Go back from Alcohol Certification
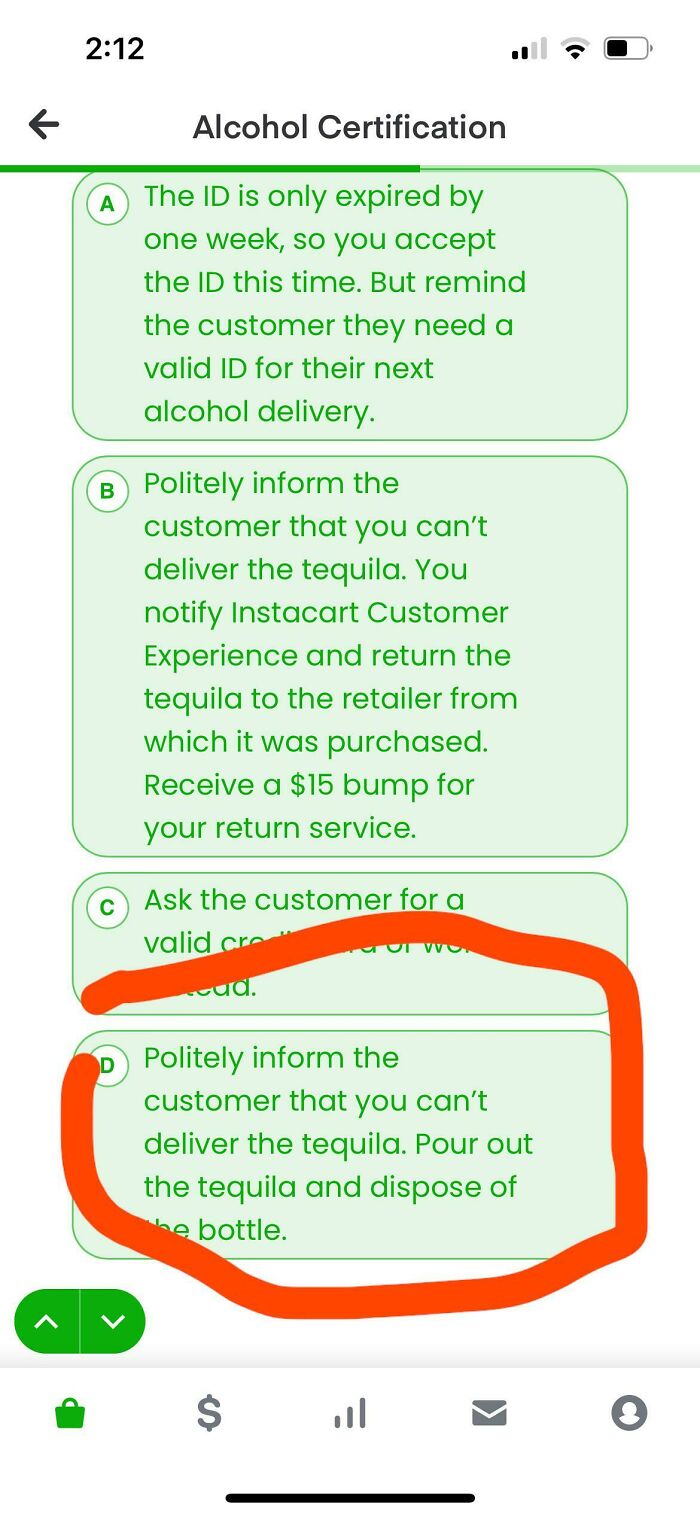The image size is (700, 1517). click(44, 125)
